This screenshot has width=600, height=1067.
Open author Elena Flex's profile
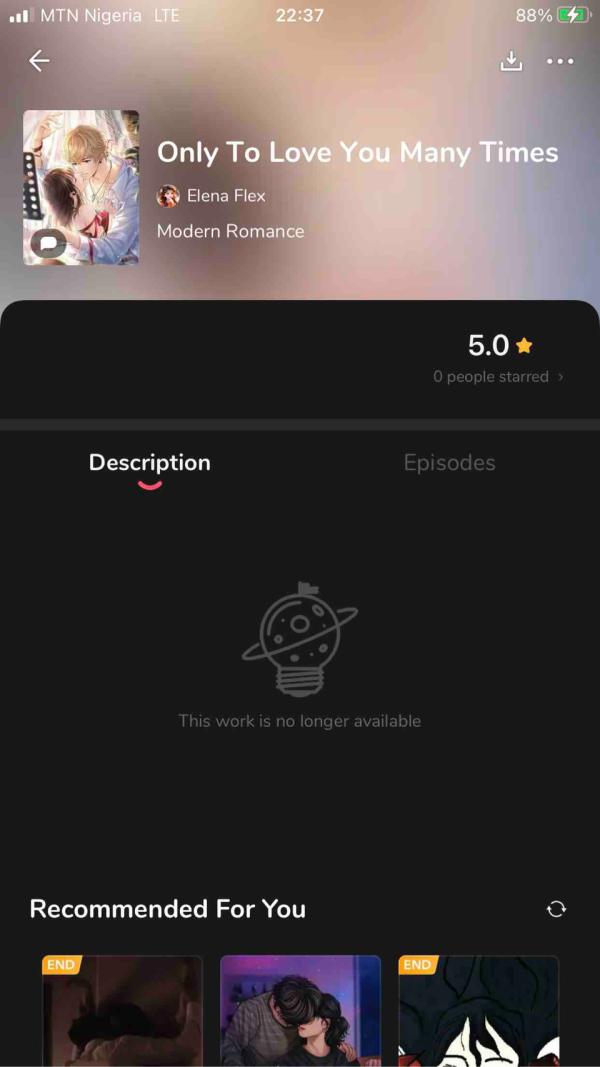point(212,196)
